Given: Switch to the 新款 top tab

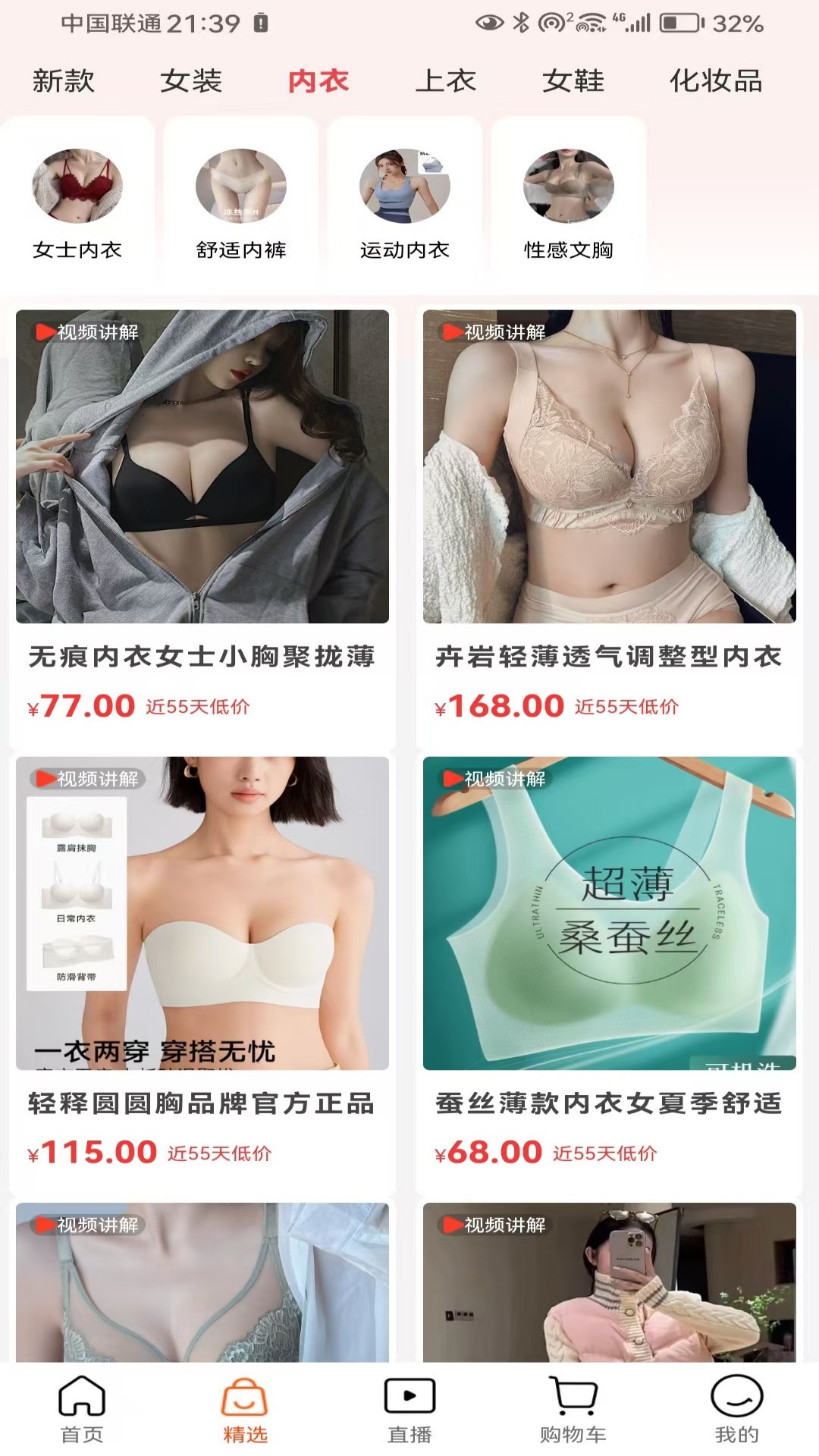Looking at the screenshot, I should 64,80.
